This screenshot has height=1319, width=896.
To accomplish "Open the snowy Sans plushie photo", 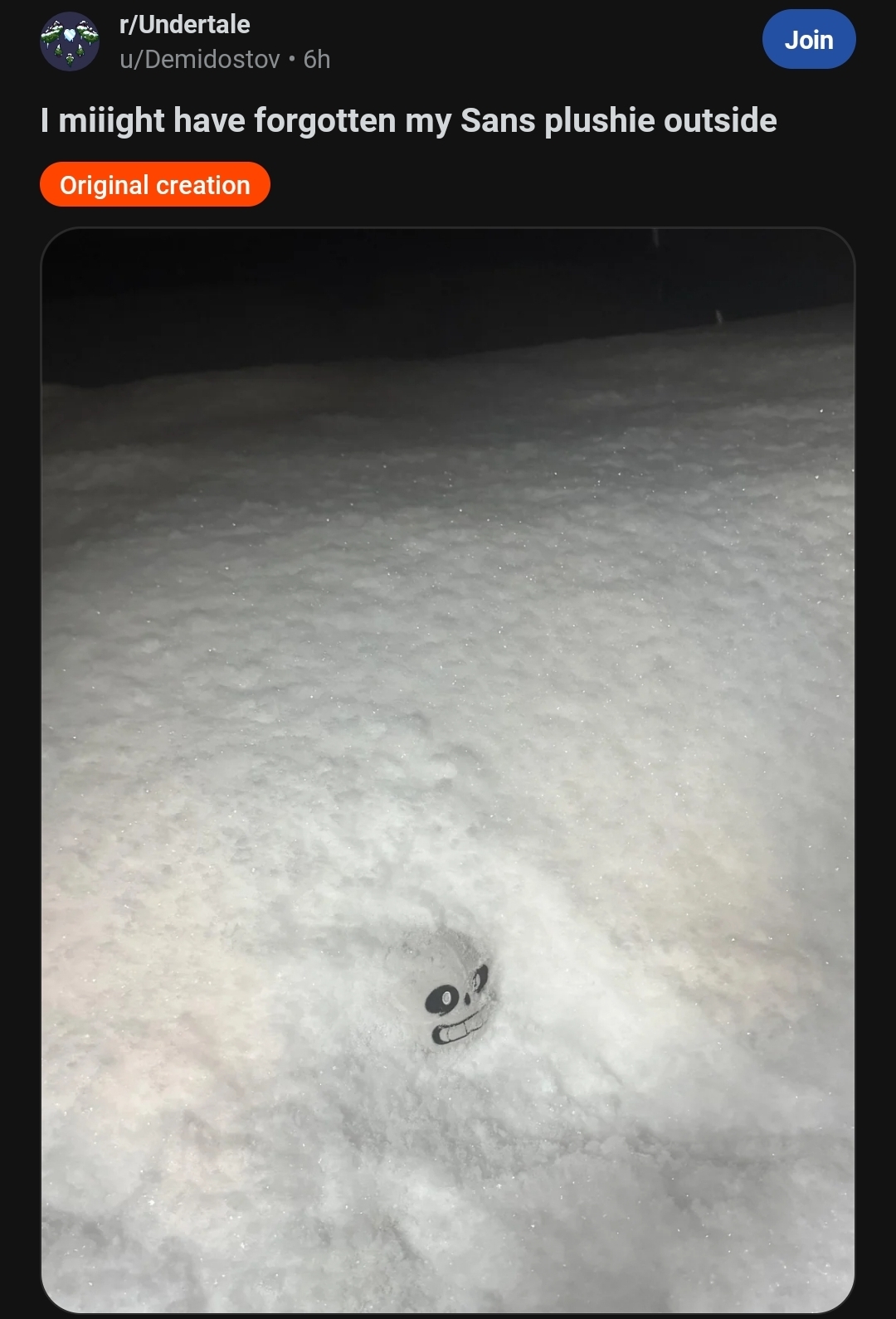I will pos(448,770).
